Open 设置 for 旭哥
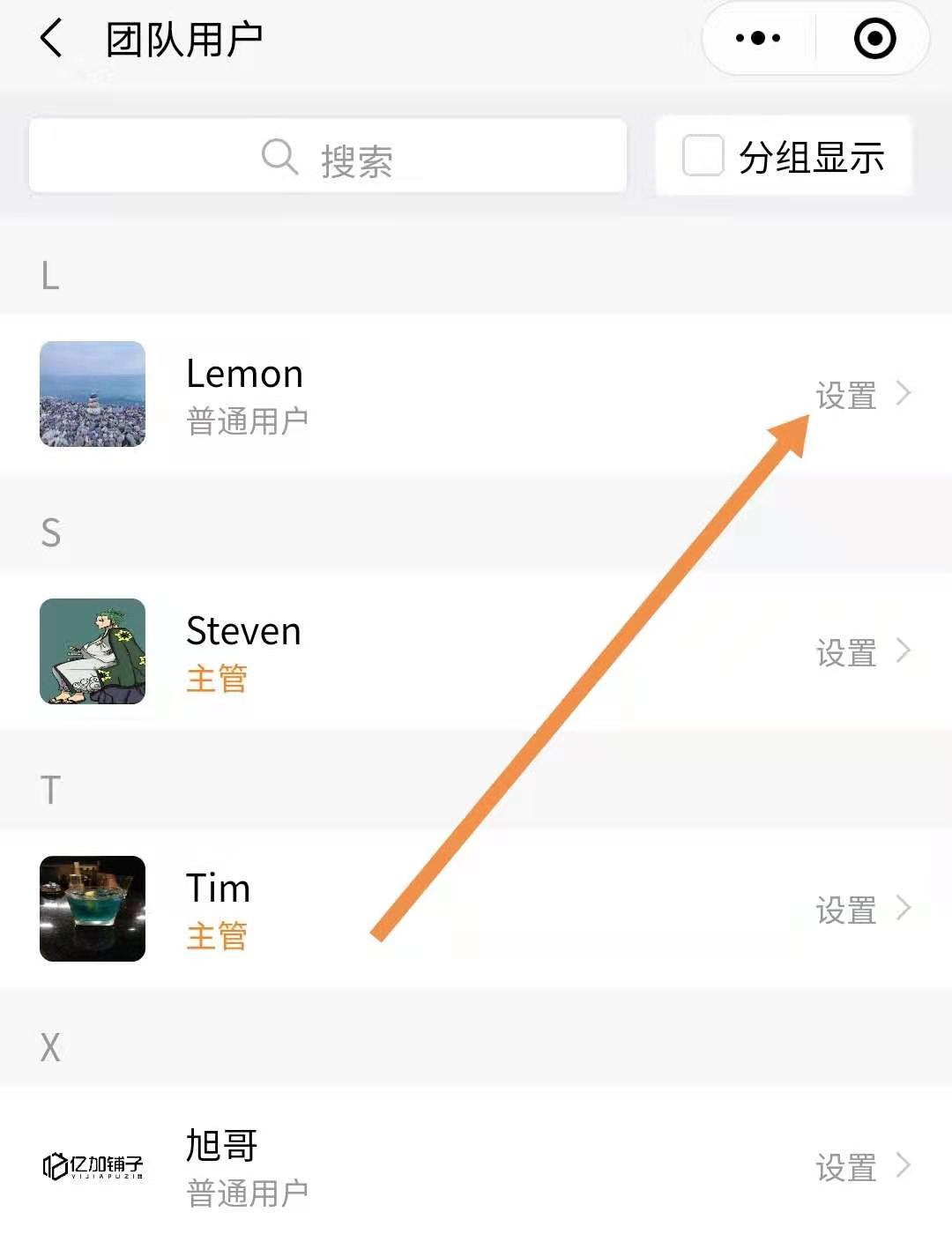The width and height of the screenshot is (952, 1234). (861, 1167)
